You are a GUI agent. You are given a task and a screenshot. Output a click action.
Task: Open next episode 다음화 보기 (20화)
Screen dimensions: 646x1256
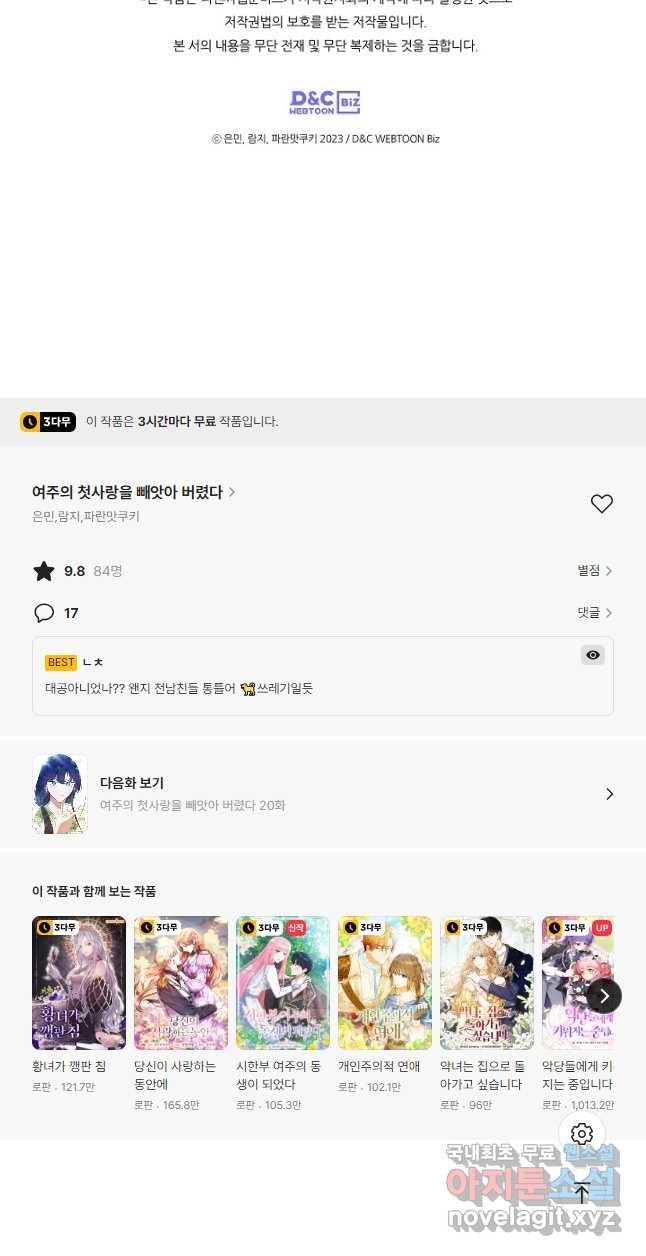[x=322, y=794]
